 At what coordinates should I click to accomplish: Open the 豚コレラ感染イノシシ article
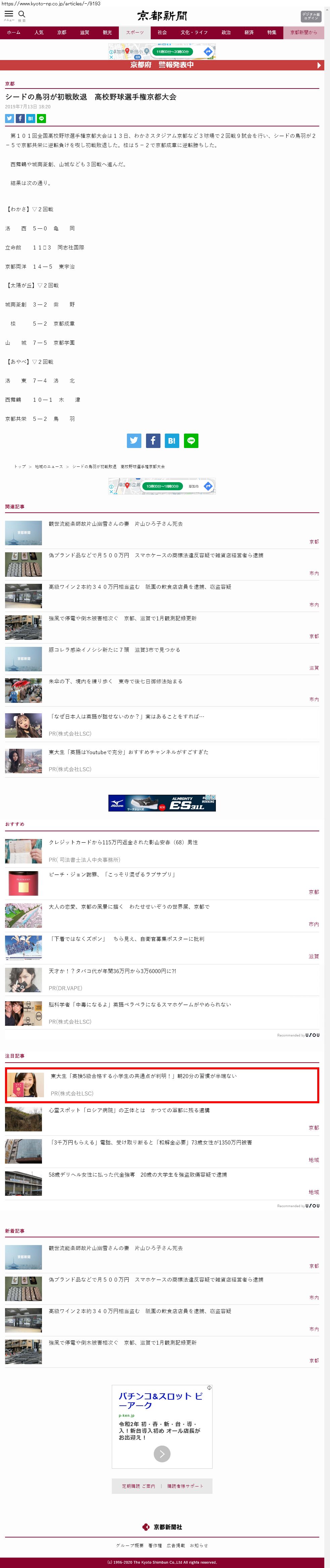pos(114,650)
